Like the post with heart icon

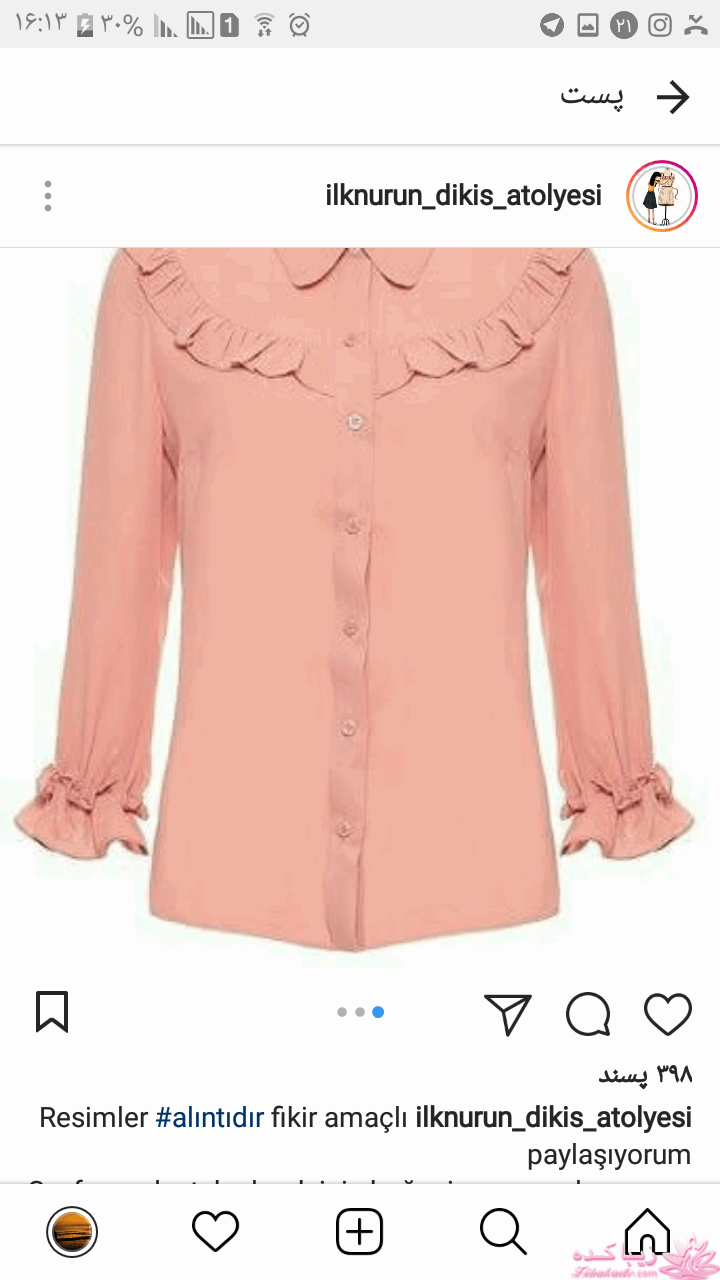pos(667,1013)
